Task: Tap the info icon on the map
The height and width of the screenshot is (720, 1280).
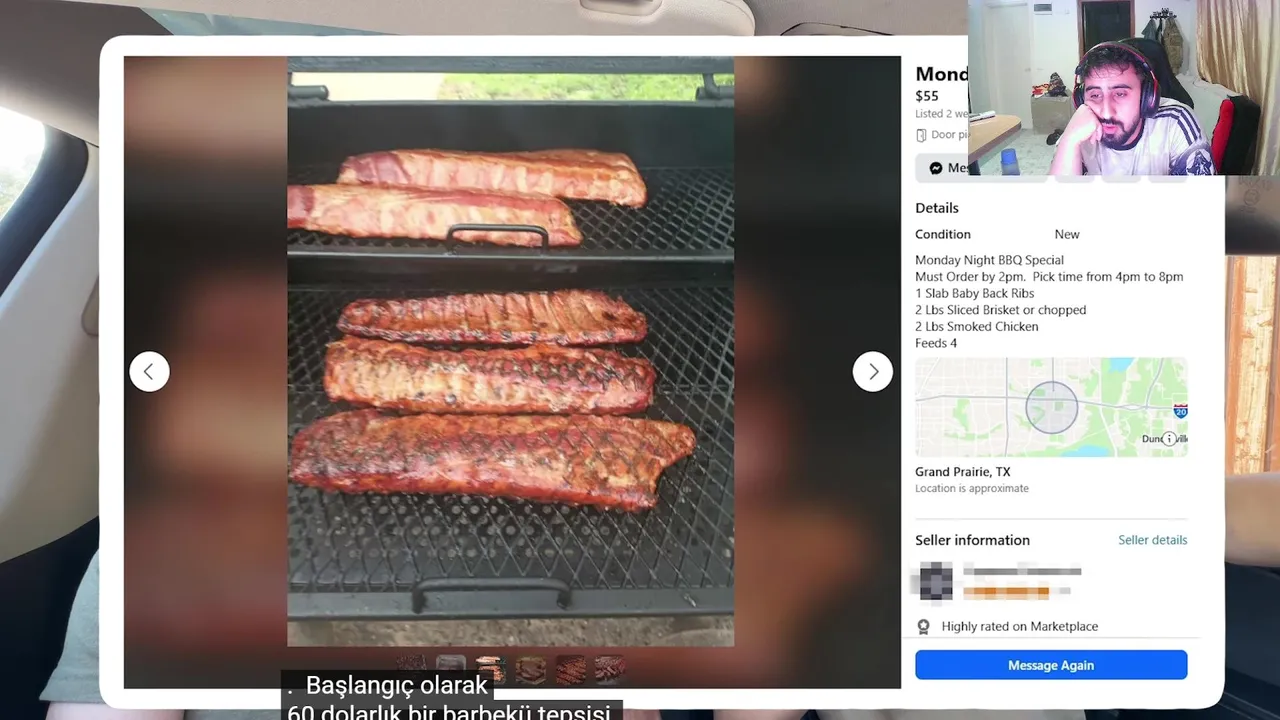Action: pyautogui.click(x=1169, y=439)
